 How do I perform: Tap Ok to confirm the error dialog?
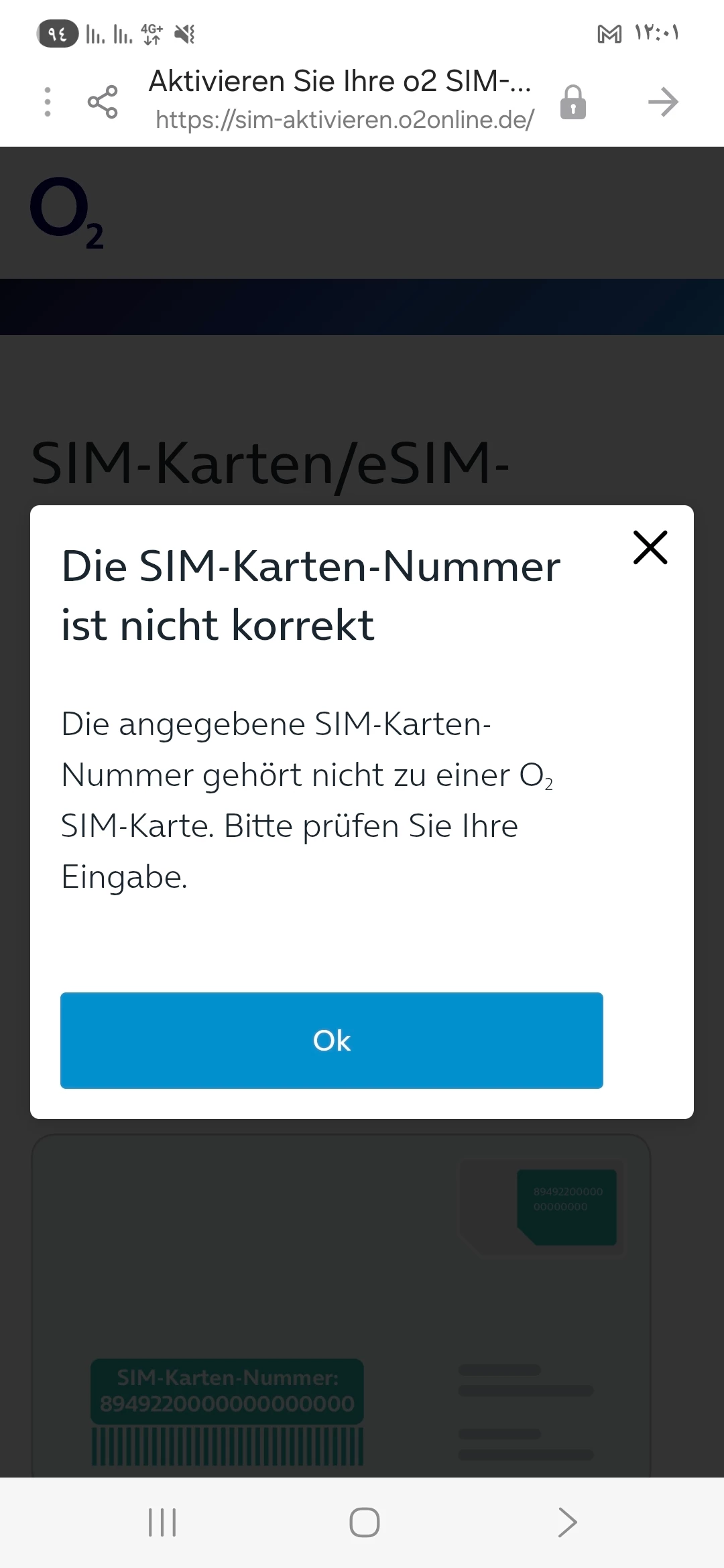point(331,1040)
